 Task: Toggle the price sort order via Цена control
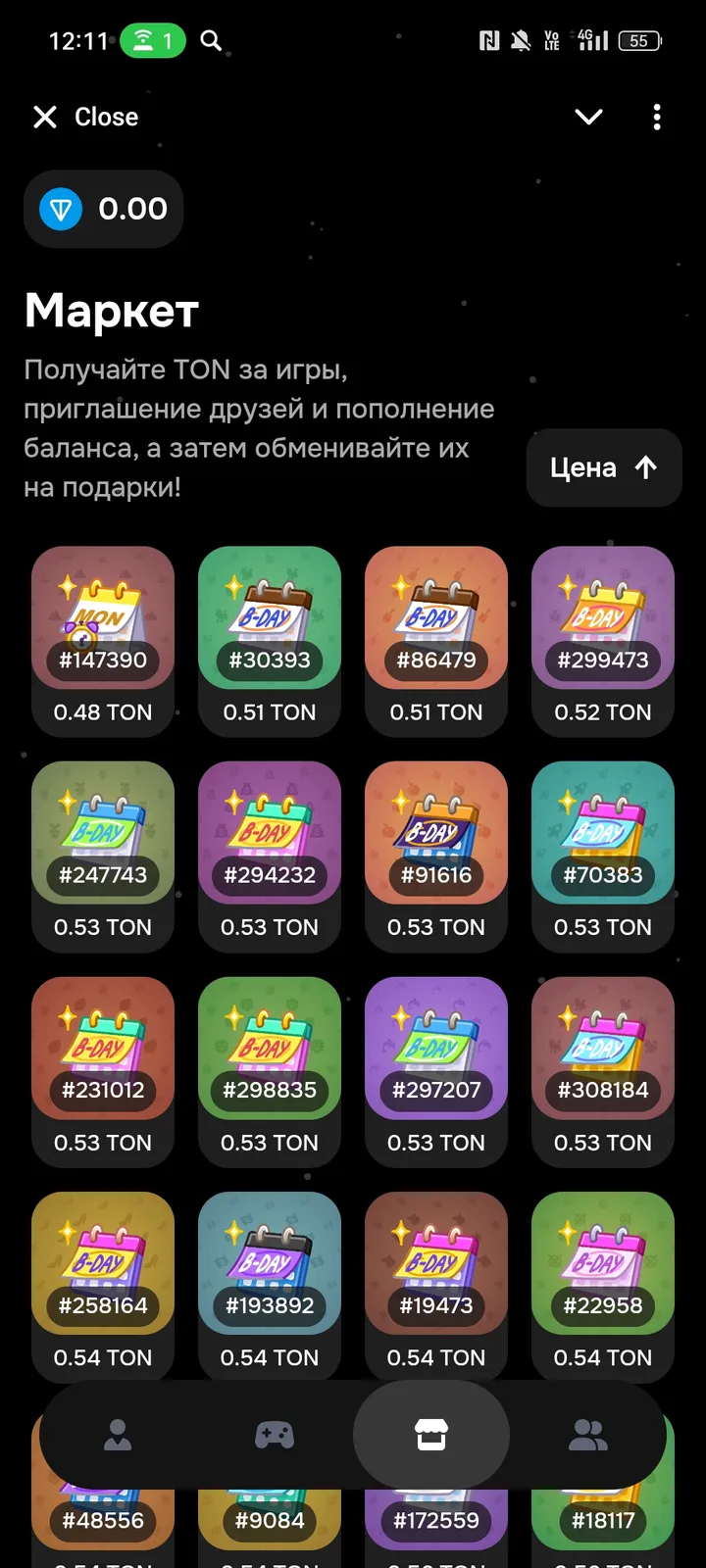pyautogui.click(x=603, y=467)
